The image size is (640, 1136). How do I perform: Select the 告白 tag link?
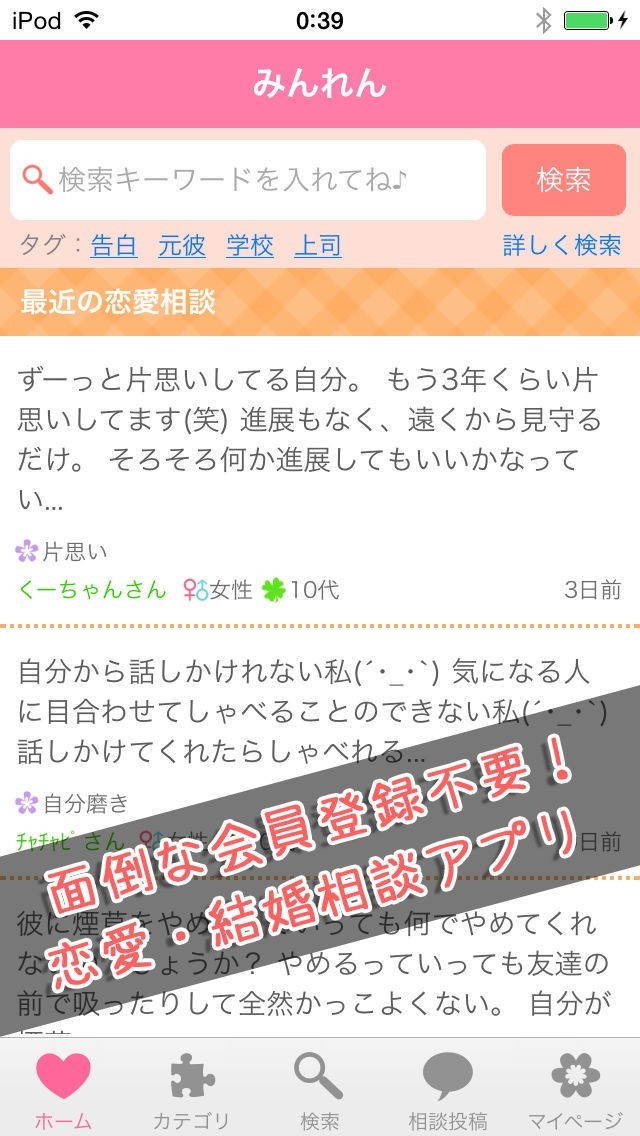(x=113, y=245)
